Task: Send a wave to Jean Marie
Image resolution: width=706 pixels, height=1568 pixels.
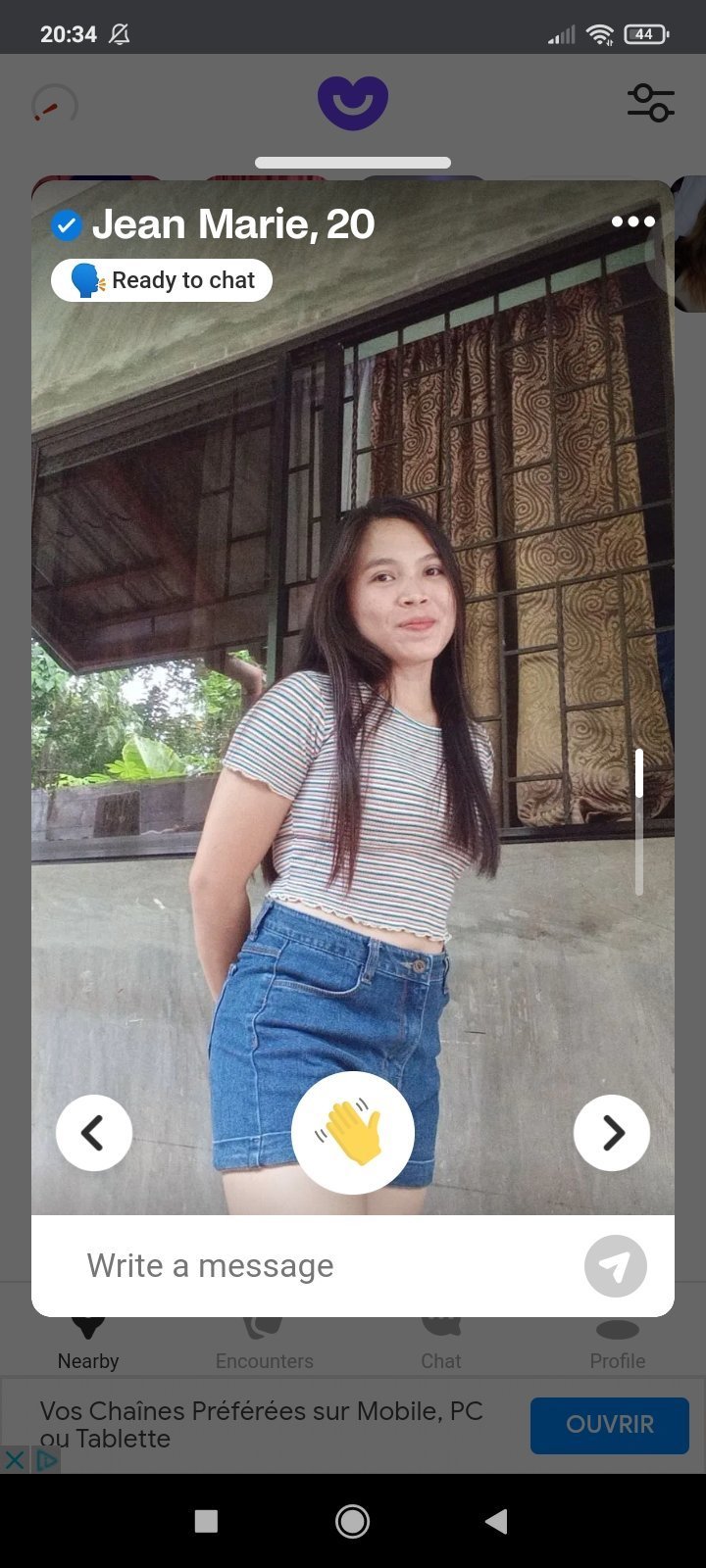Action: [353, 1133]
